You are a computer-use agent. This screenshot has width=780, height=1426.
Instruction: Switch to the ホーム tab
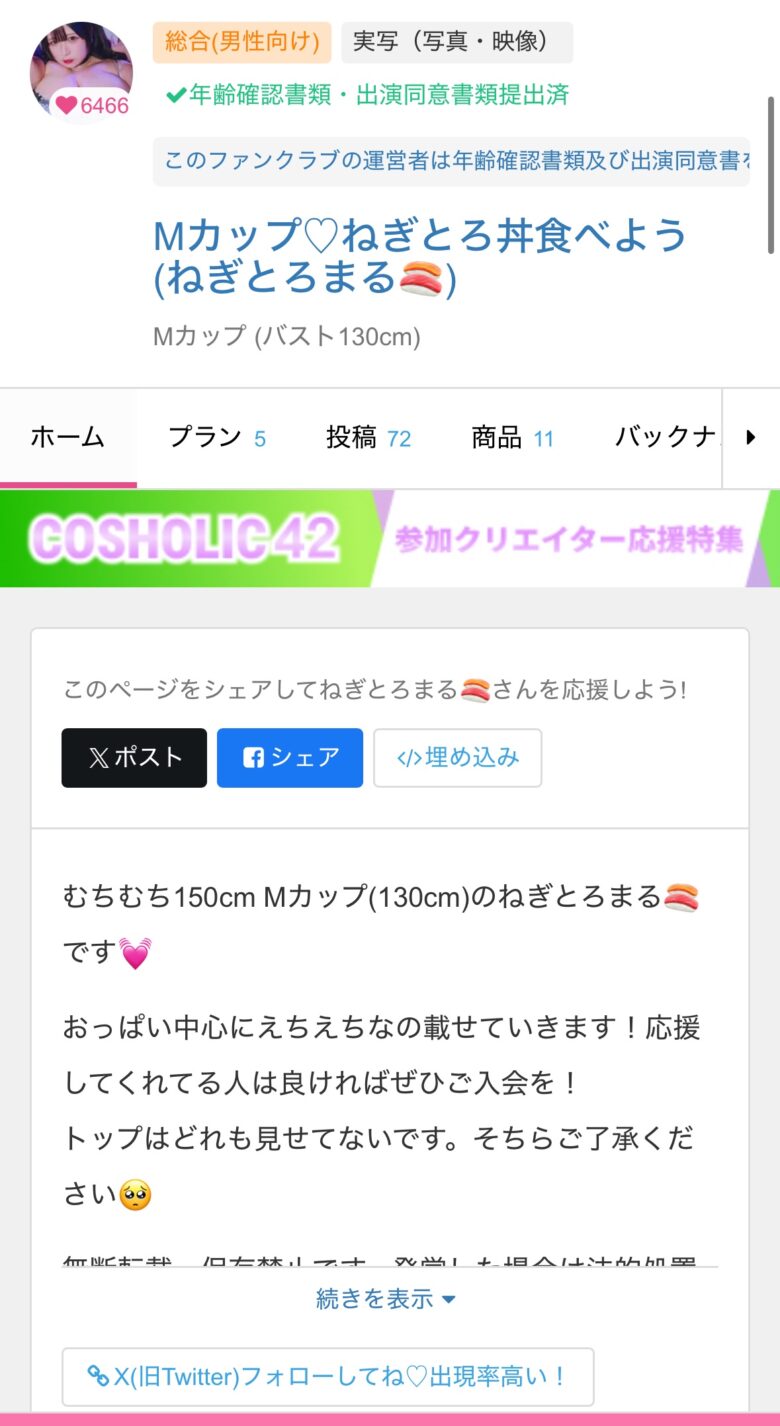68,437
